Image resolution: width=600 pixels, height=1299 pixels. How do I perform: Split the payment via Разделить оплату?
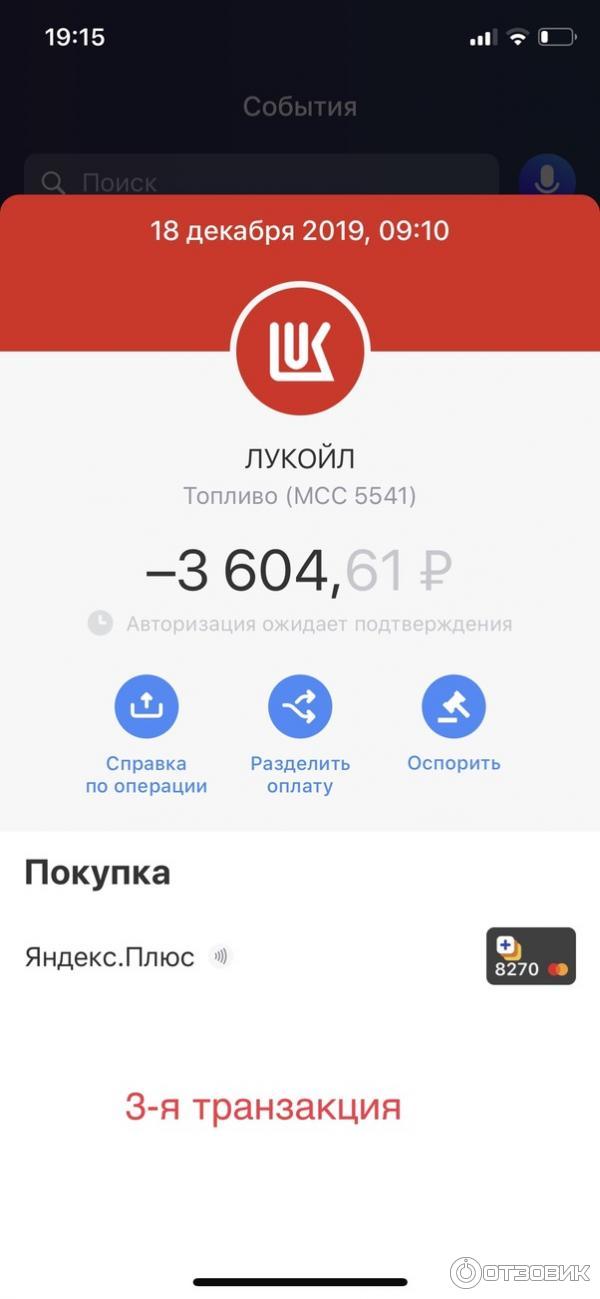(x=300, y=707)
